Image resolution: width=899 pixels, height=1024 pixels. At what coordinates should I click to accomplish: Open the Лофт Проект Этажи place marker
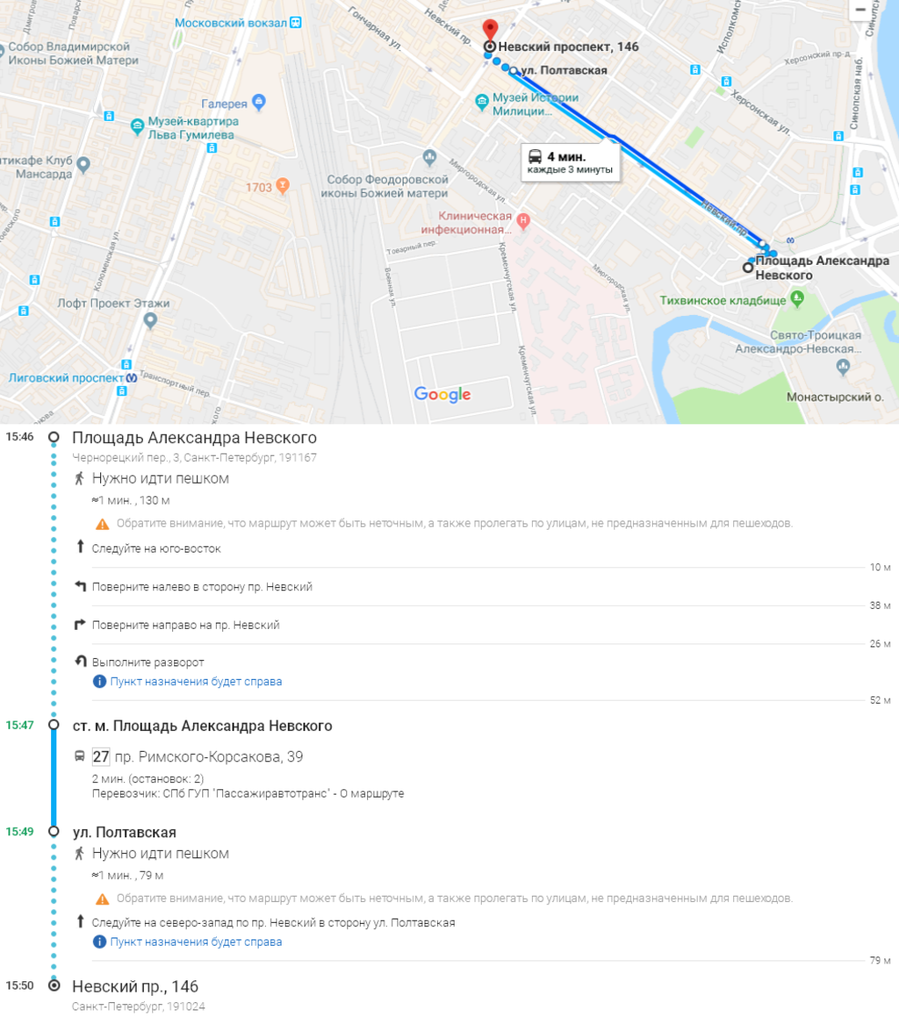150,320
